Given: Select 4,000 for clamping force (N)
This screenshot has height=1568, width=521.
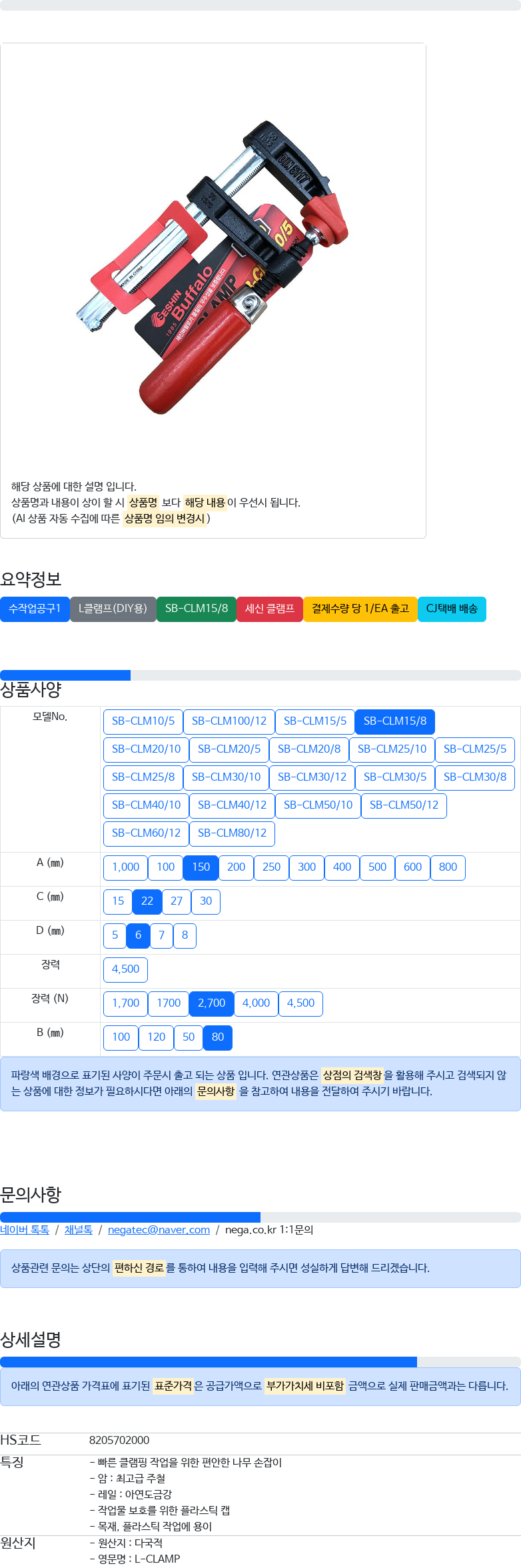Looking at the screenshot, I should pyautogui.click(x=256, y=1003).
